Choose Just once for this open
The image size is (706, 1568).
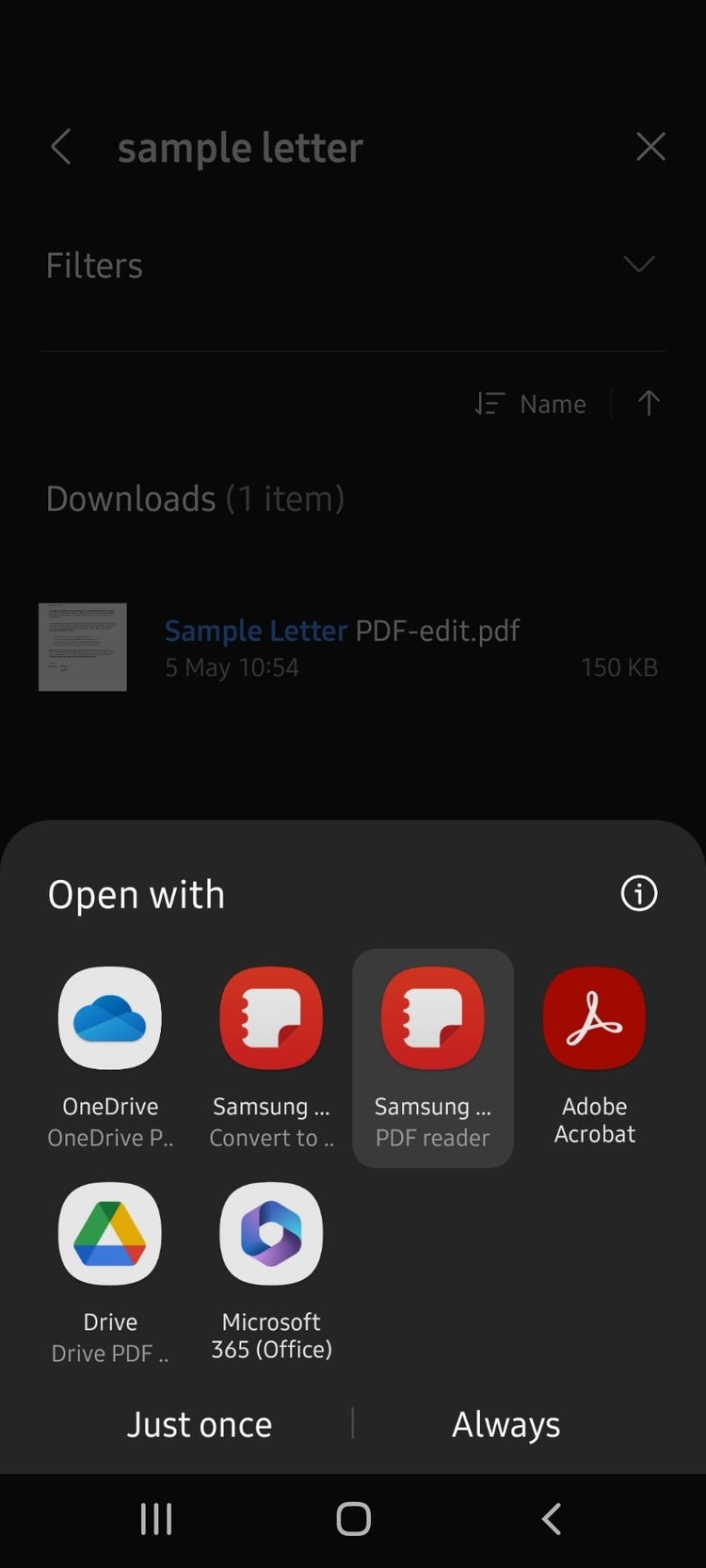[199, 1424]
